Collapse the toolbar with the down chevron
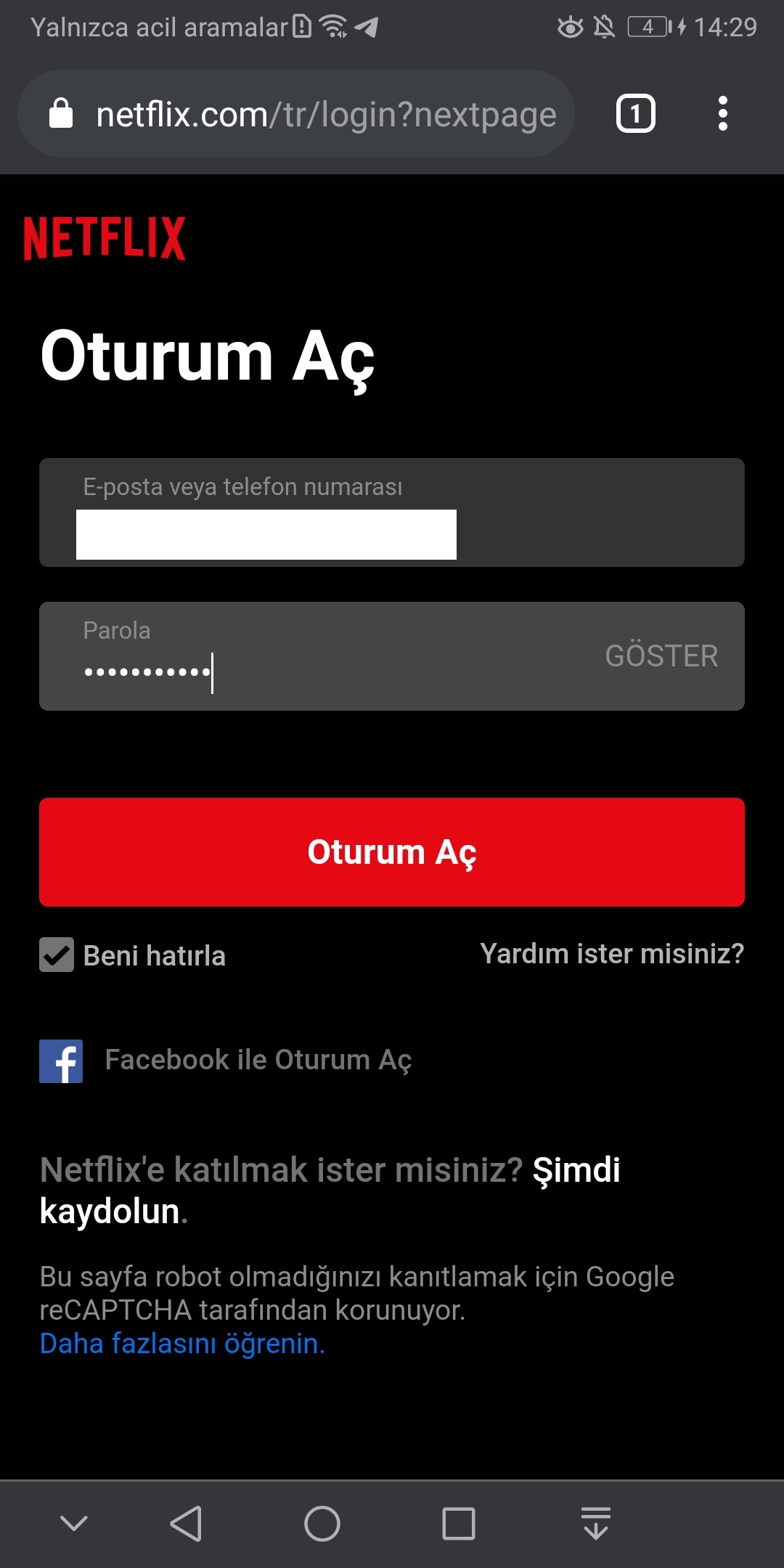This screenshot has width=784, height=1568. pos(73,1524)
